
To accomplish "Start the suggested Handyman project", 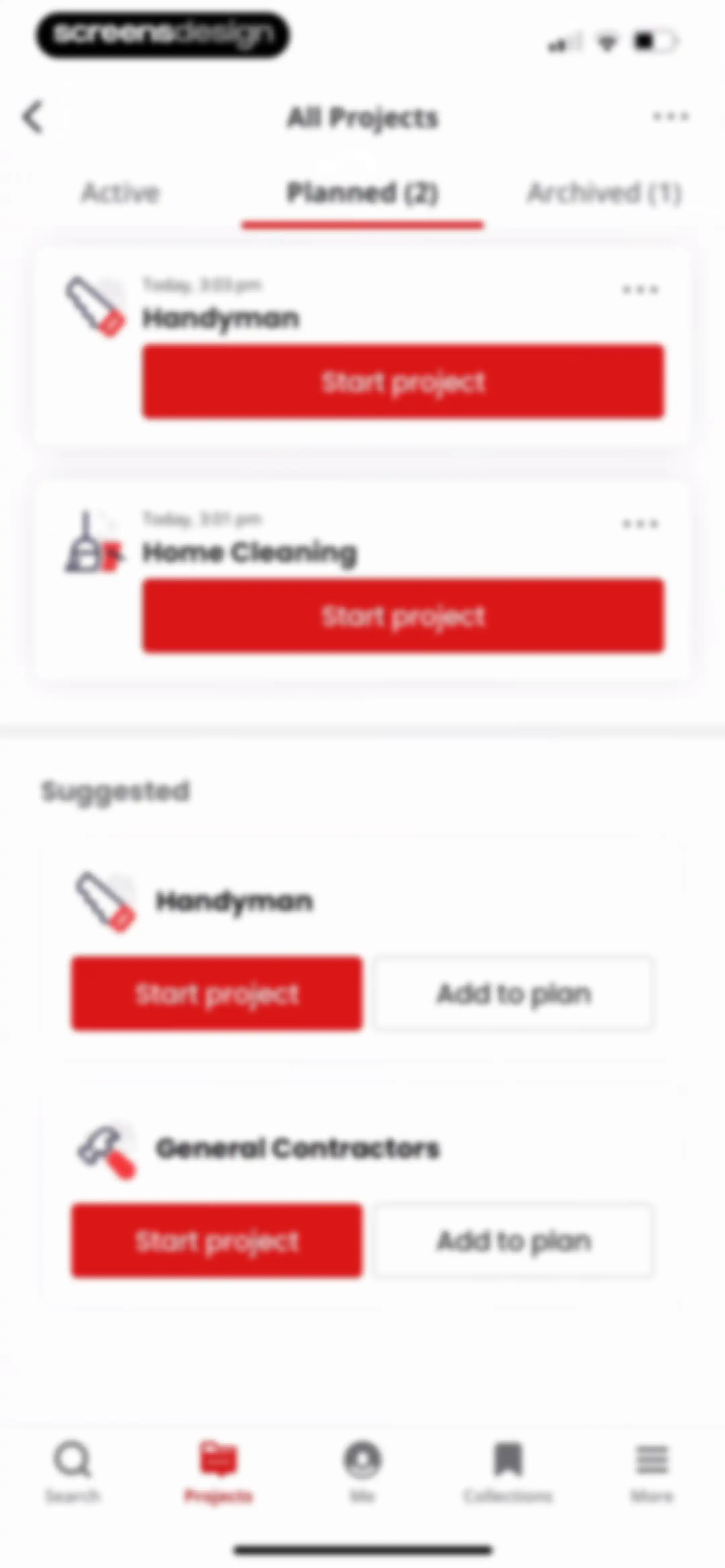I will pos(217,994).
